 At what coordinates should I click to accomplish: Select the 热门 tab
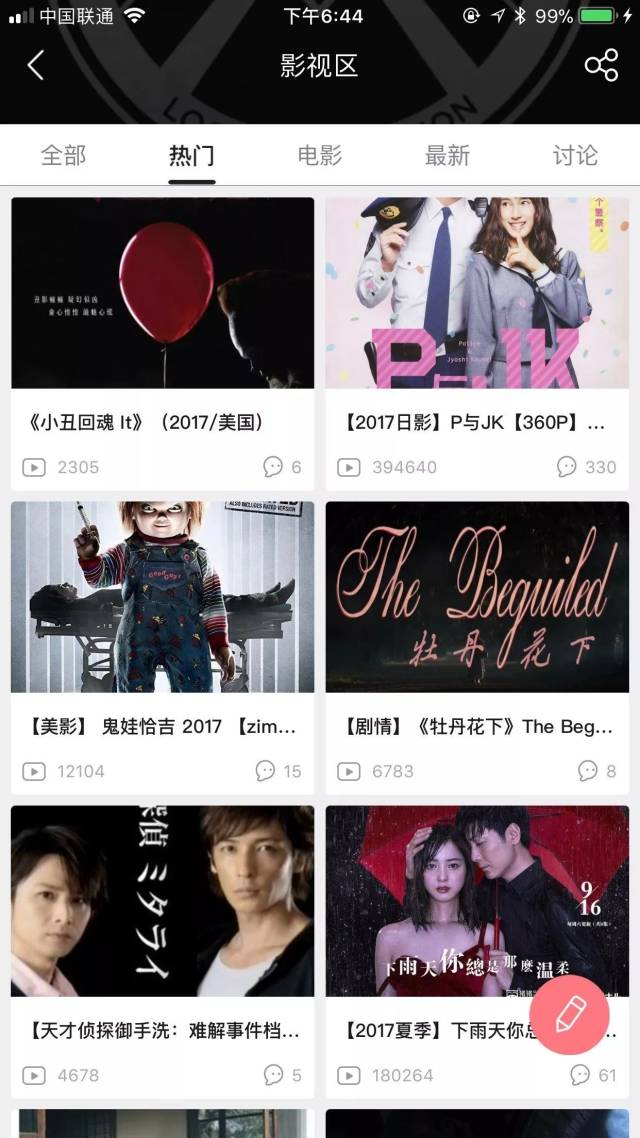(191, 155)
